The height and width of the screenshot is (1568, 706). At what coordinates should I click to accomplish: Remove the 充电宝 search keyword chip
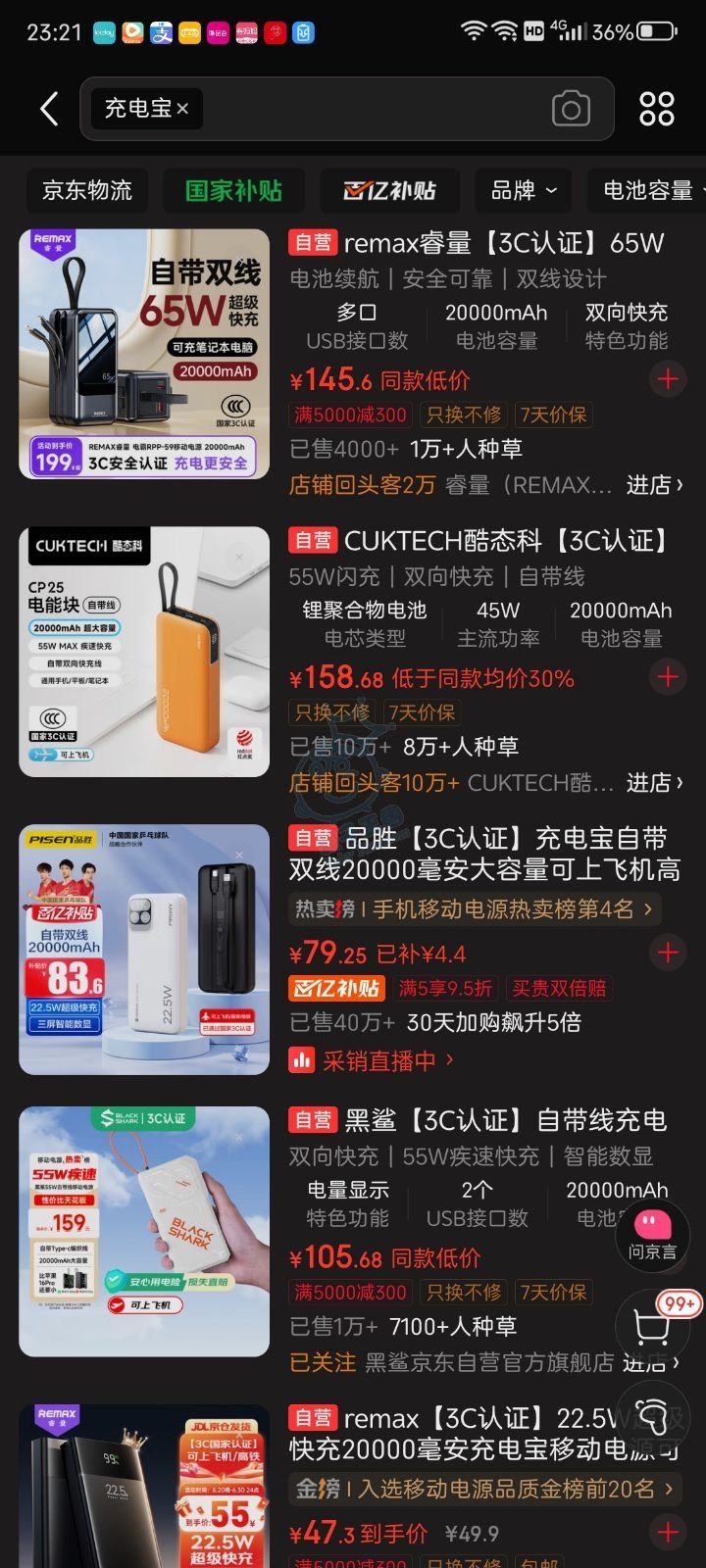point(182,109)
